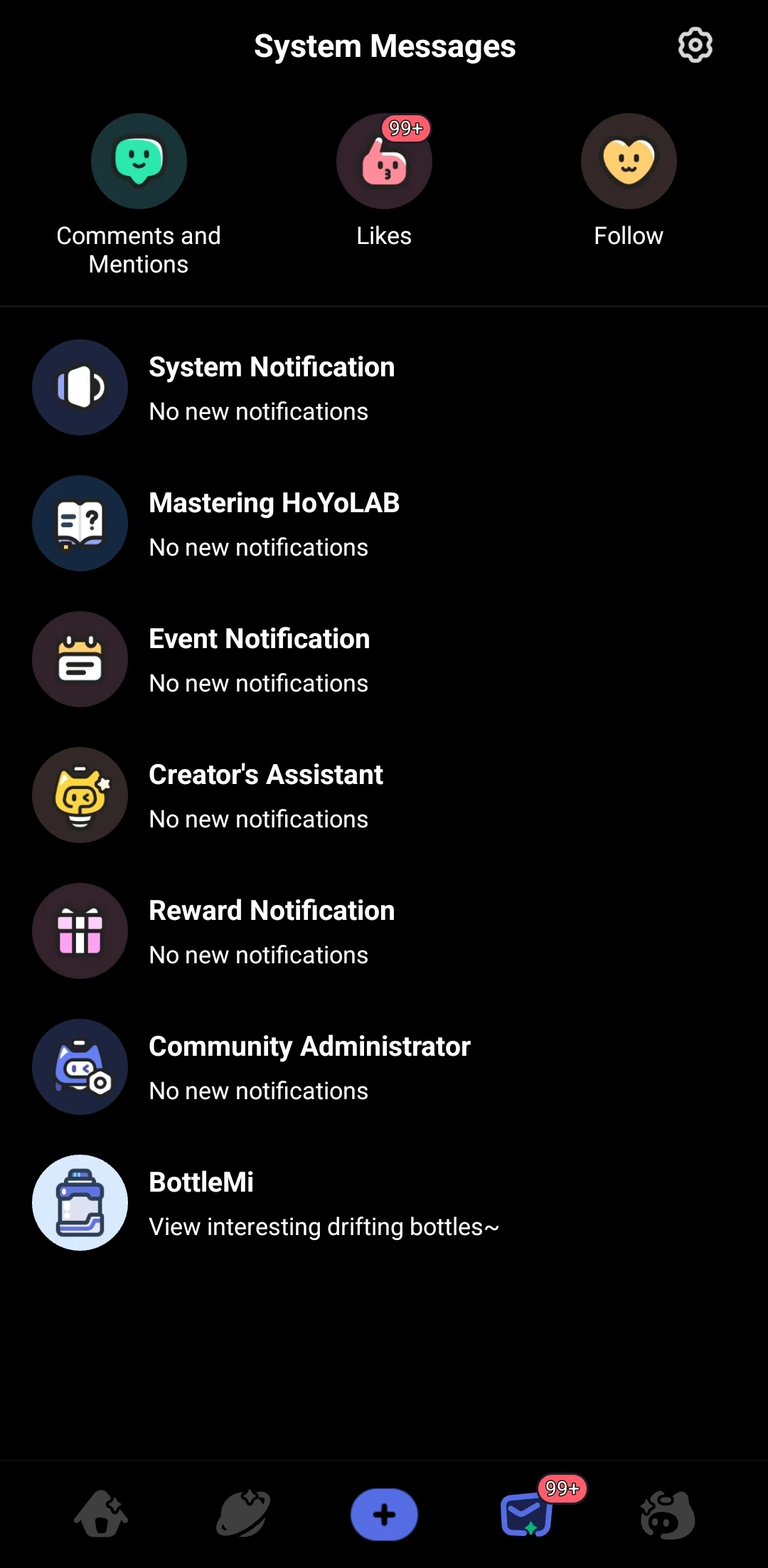Open Comments and Mentions
Viewport: 768px width, 1568px height.
coord(139,162)
